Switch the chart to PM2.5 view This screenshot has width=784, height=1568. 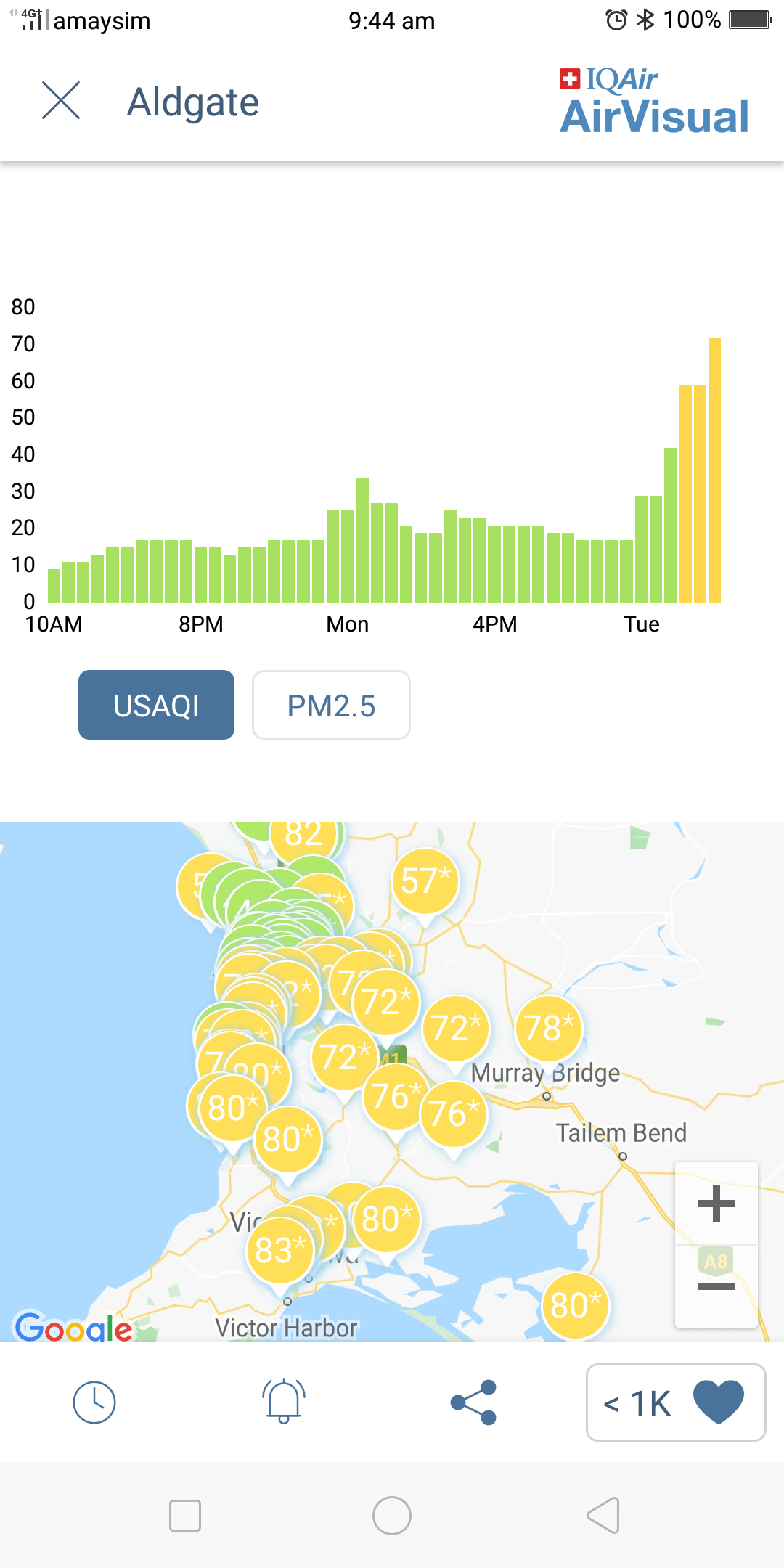pyautogui.click(x=331, y=704)
